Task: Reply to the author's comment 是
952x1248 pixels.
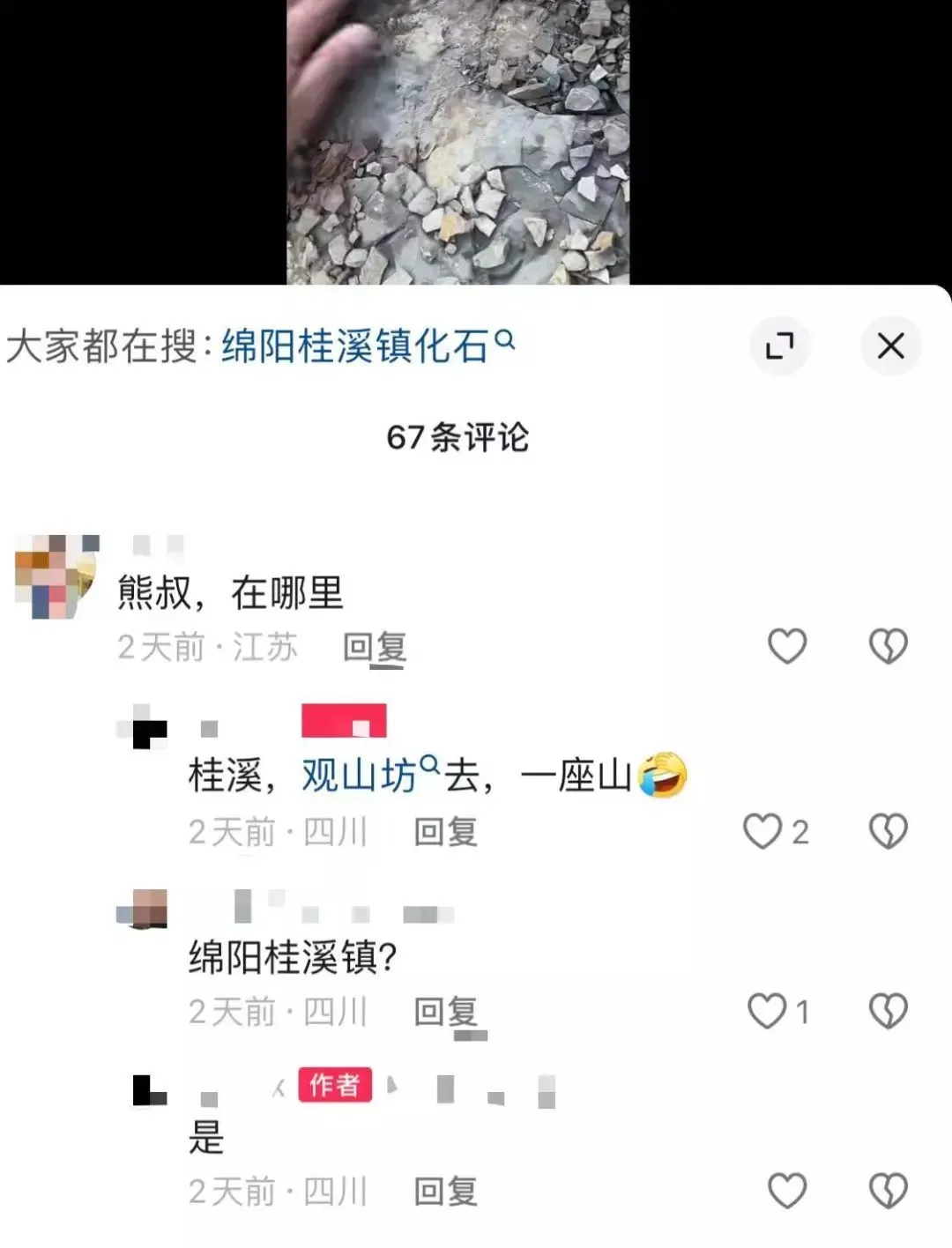Action: pyautogui.click(x=445, y=1192)
